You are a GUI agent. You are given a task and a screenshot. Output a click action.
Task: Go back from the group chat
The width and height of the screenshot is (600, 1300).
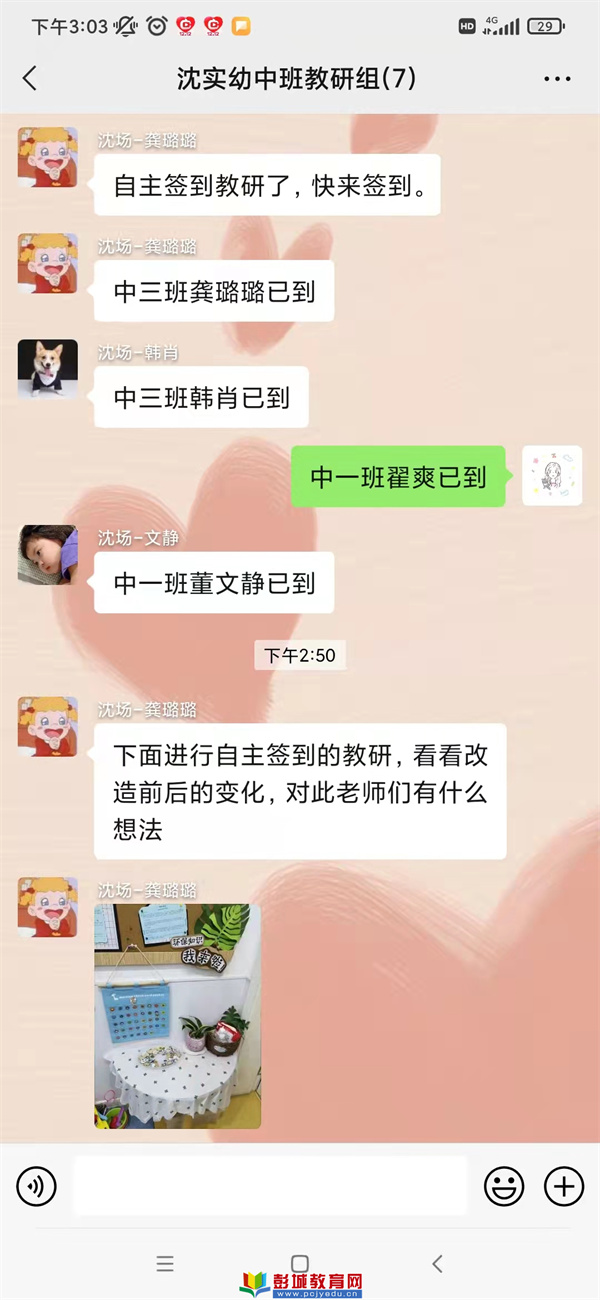[x=30, y=79]
